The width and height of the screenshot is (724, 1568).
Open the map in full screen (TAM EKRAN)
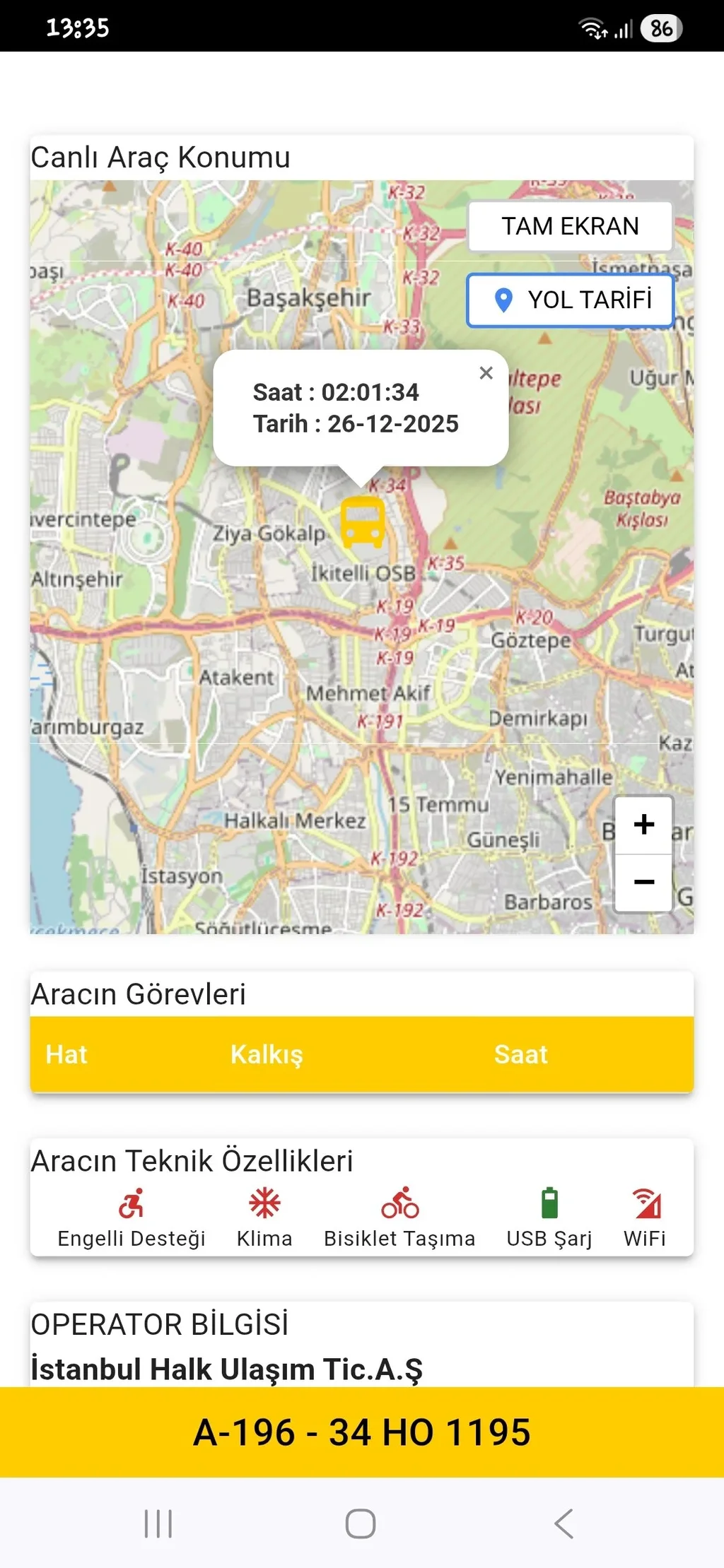coord(570,226)
